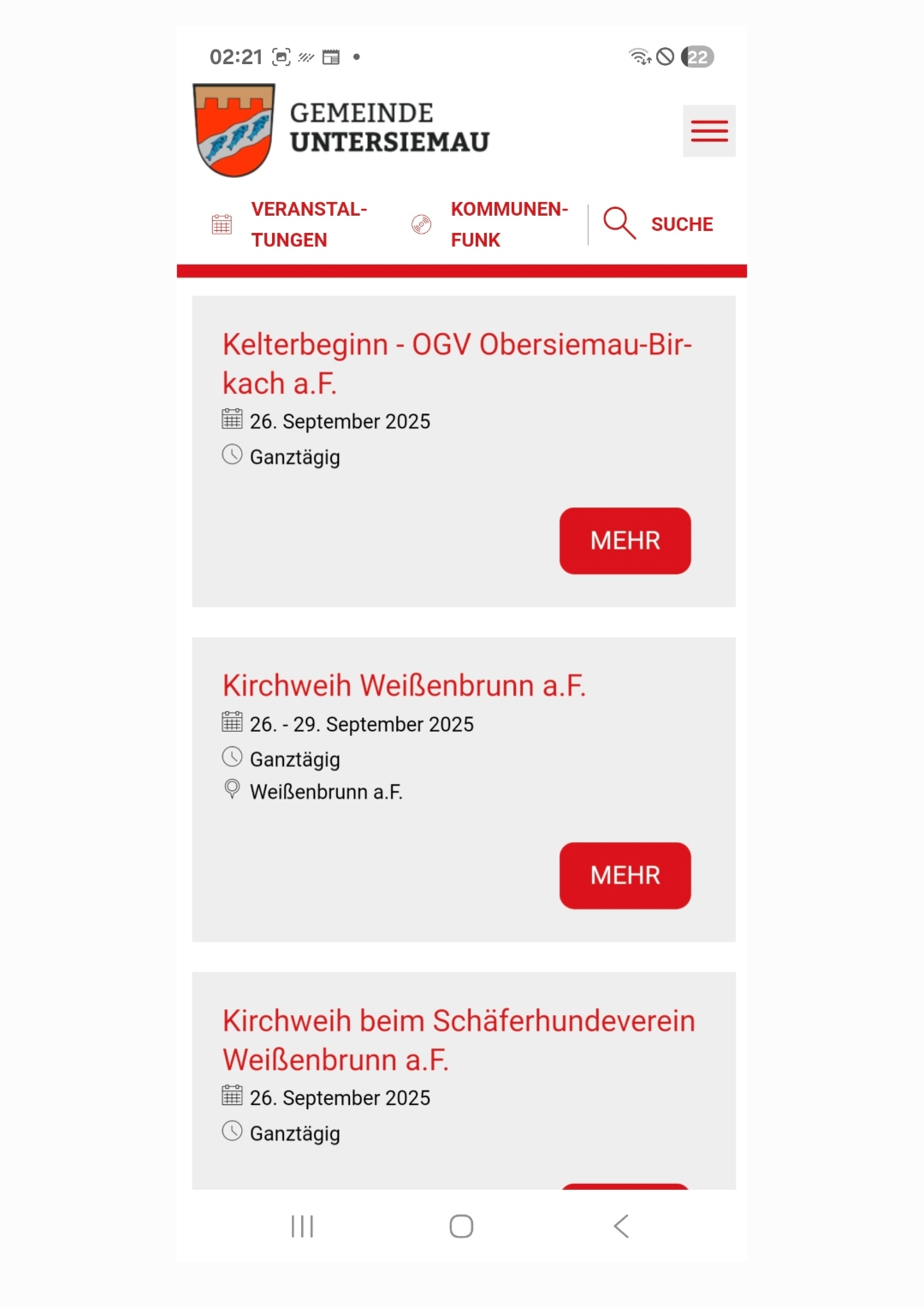Open Kelterbeginn - OGV Obersiemau-Birkach title
This screenshot has width=924, height=1307.
(456, 363)
